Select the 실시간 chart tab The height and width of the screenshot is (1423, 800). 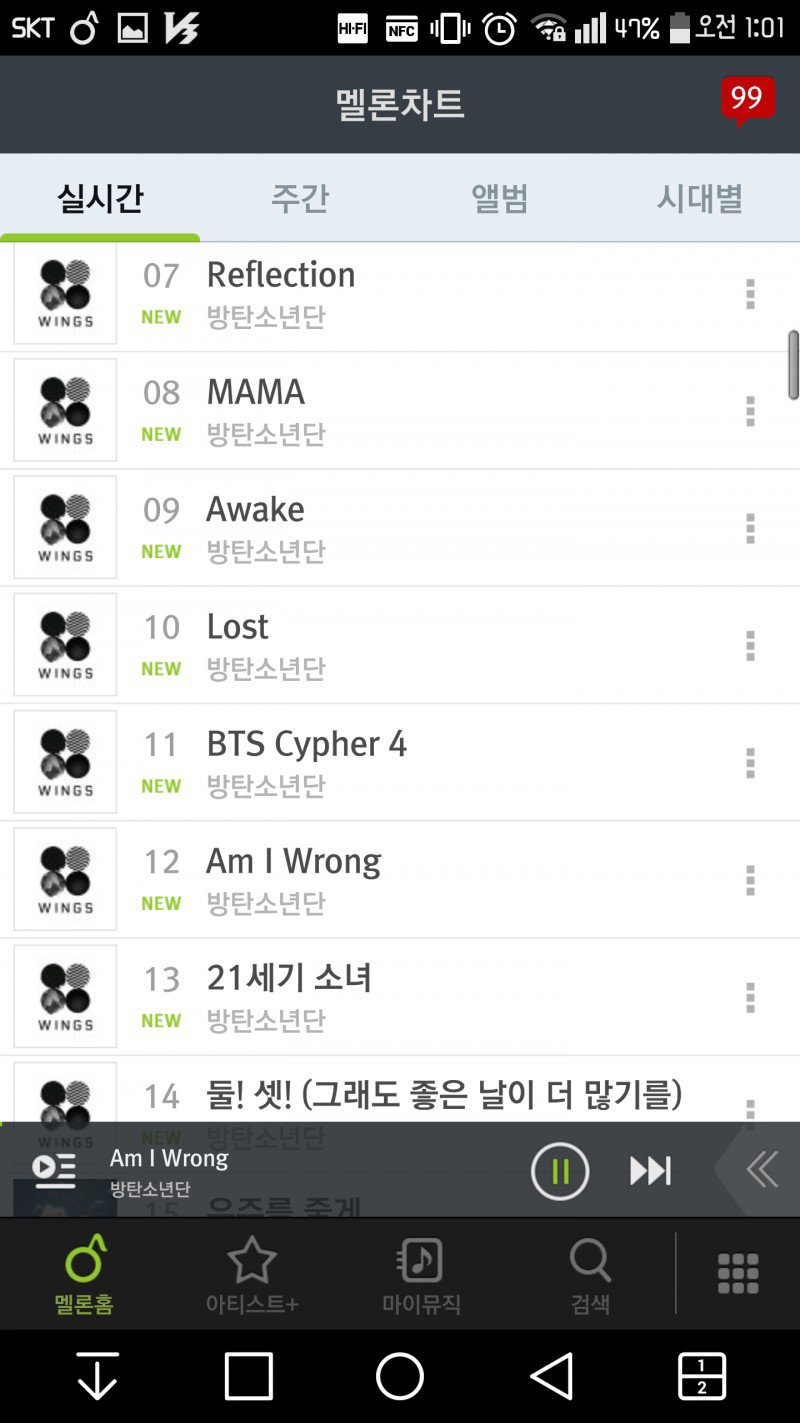coord(100,198)
